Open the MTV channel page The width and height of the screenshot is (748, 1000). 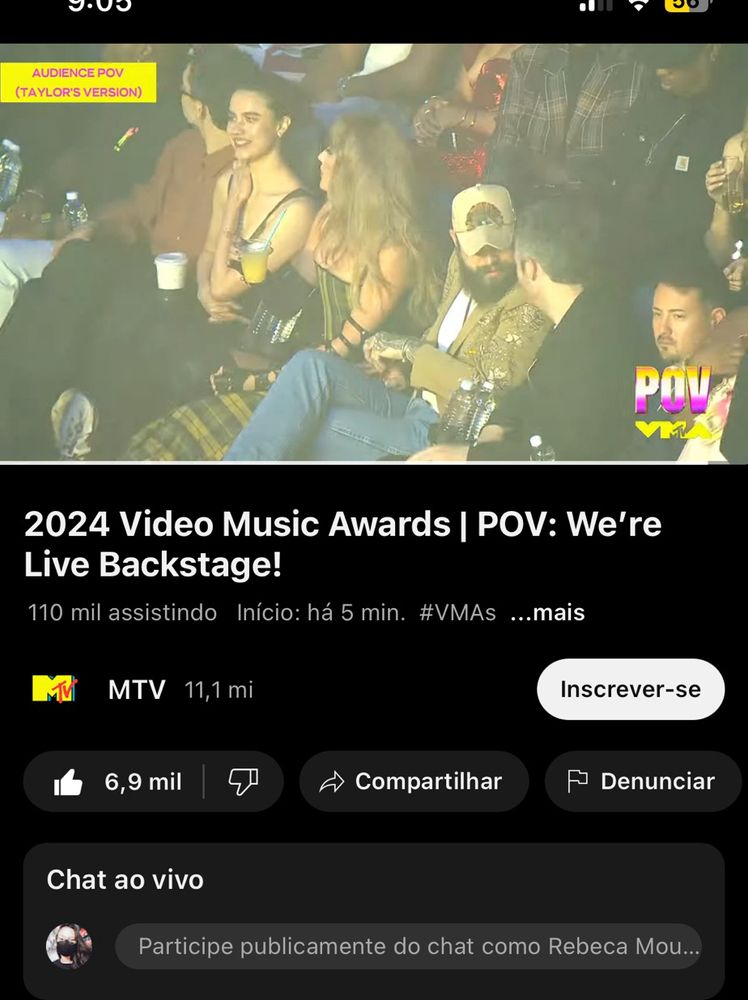pos(136,689)
